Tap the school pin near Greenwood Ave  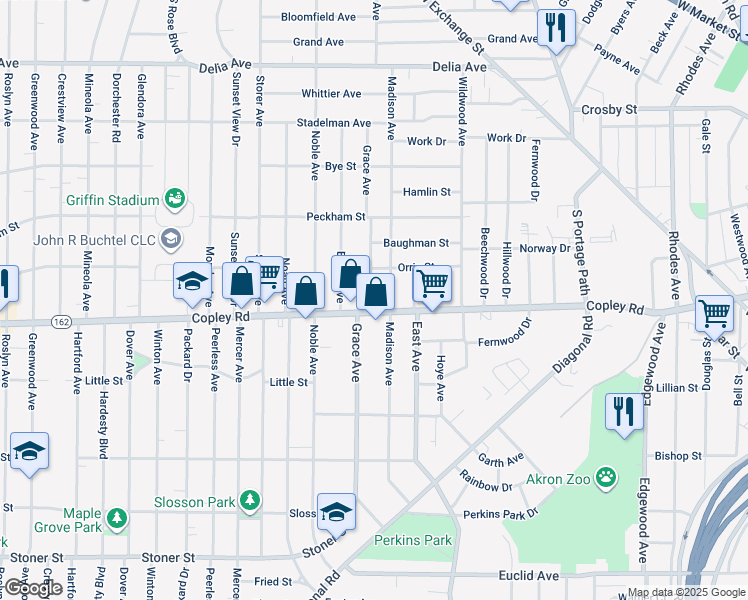[29, 453]
